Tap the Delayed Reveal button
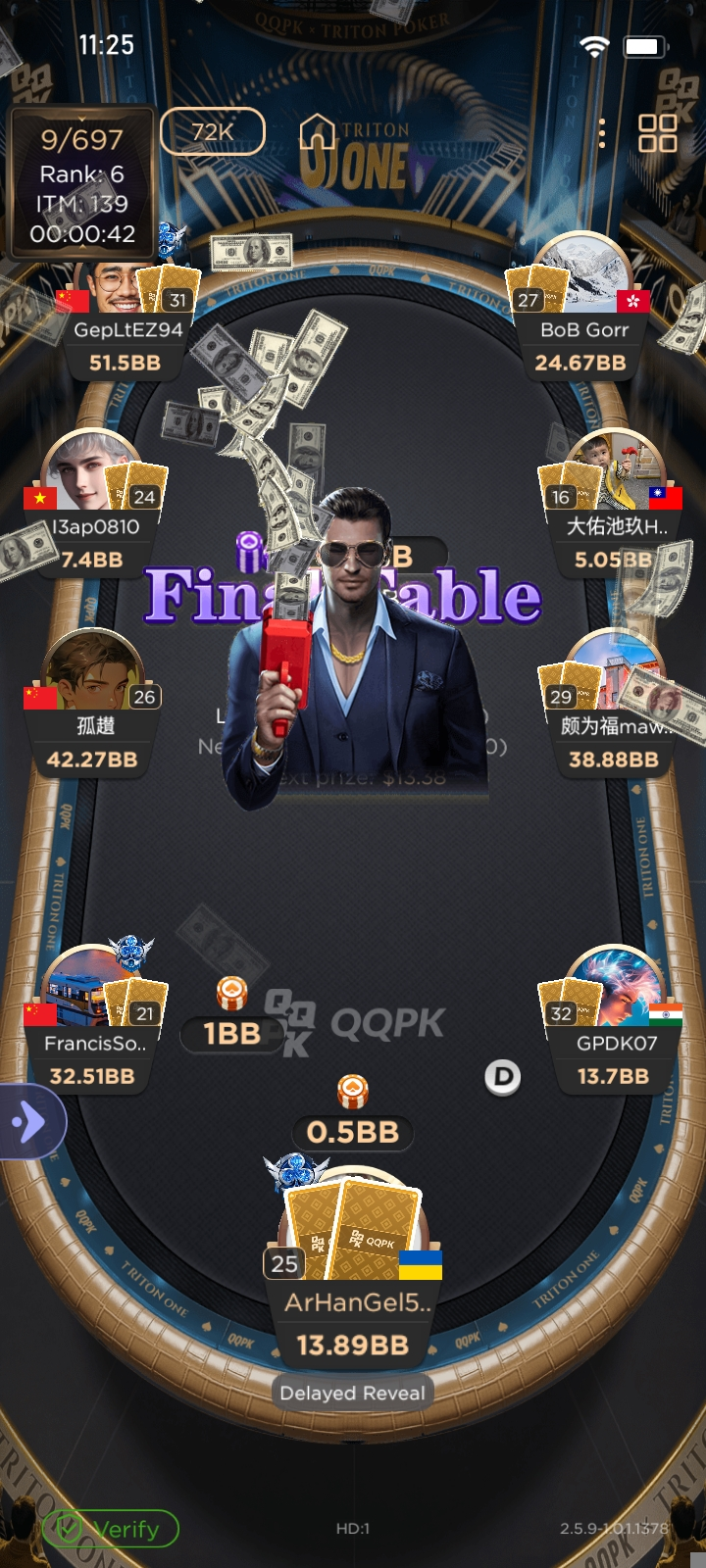The image size is (706, 1568). (x=353, y=1393)
